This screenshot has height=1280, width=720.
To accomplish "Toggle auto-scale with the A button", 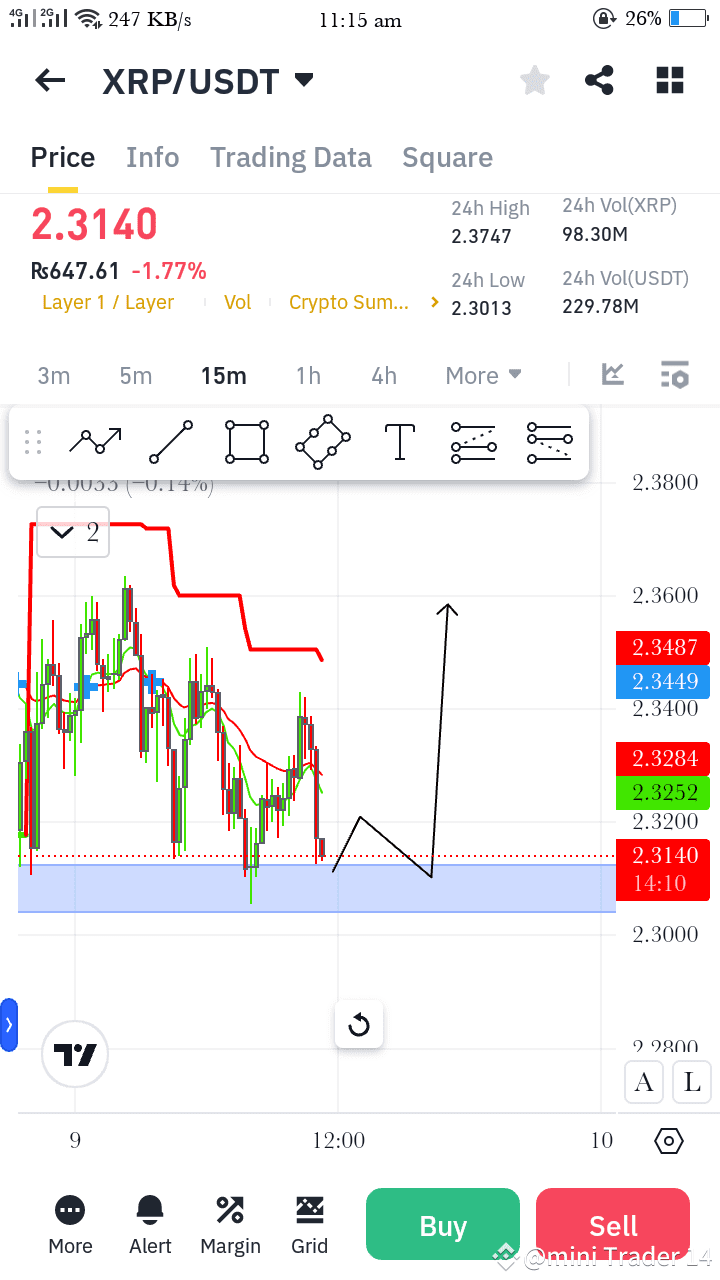I will coord(643,1082).
